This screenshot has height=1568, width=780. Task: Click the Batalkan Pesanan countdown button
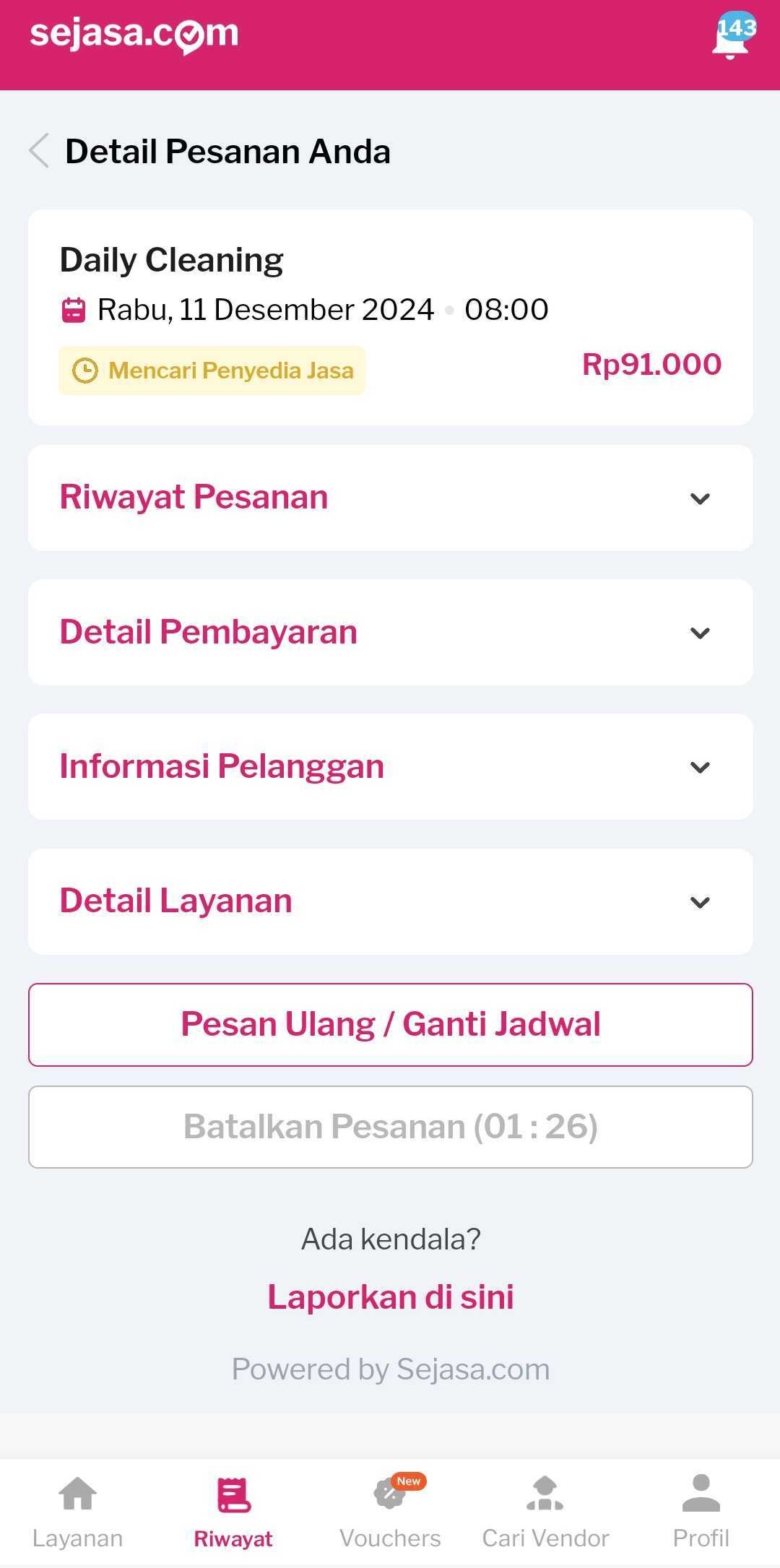[x=390, y=1126]
